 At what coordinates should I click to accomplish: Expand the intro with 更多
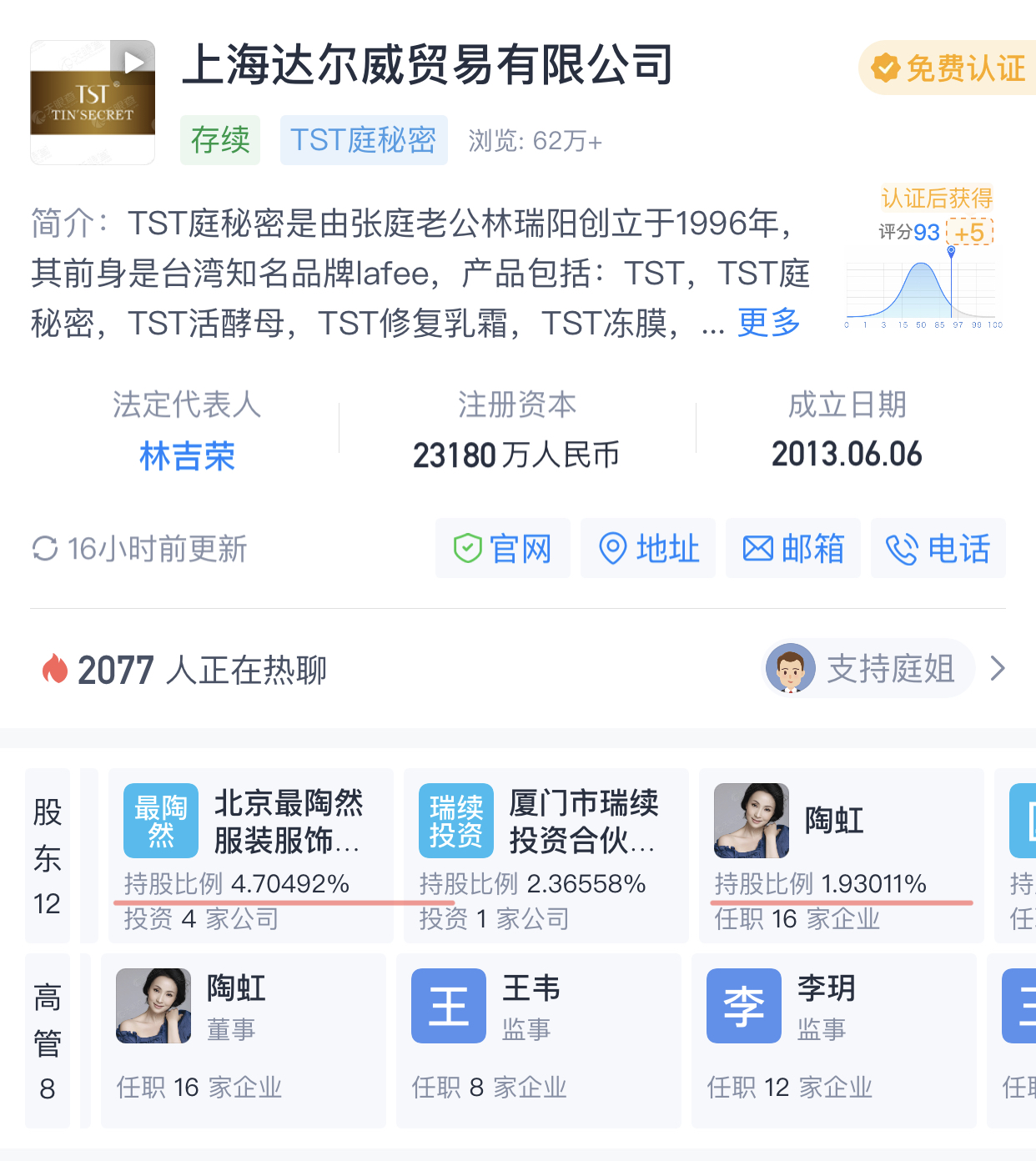coord(768,323)
